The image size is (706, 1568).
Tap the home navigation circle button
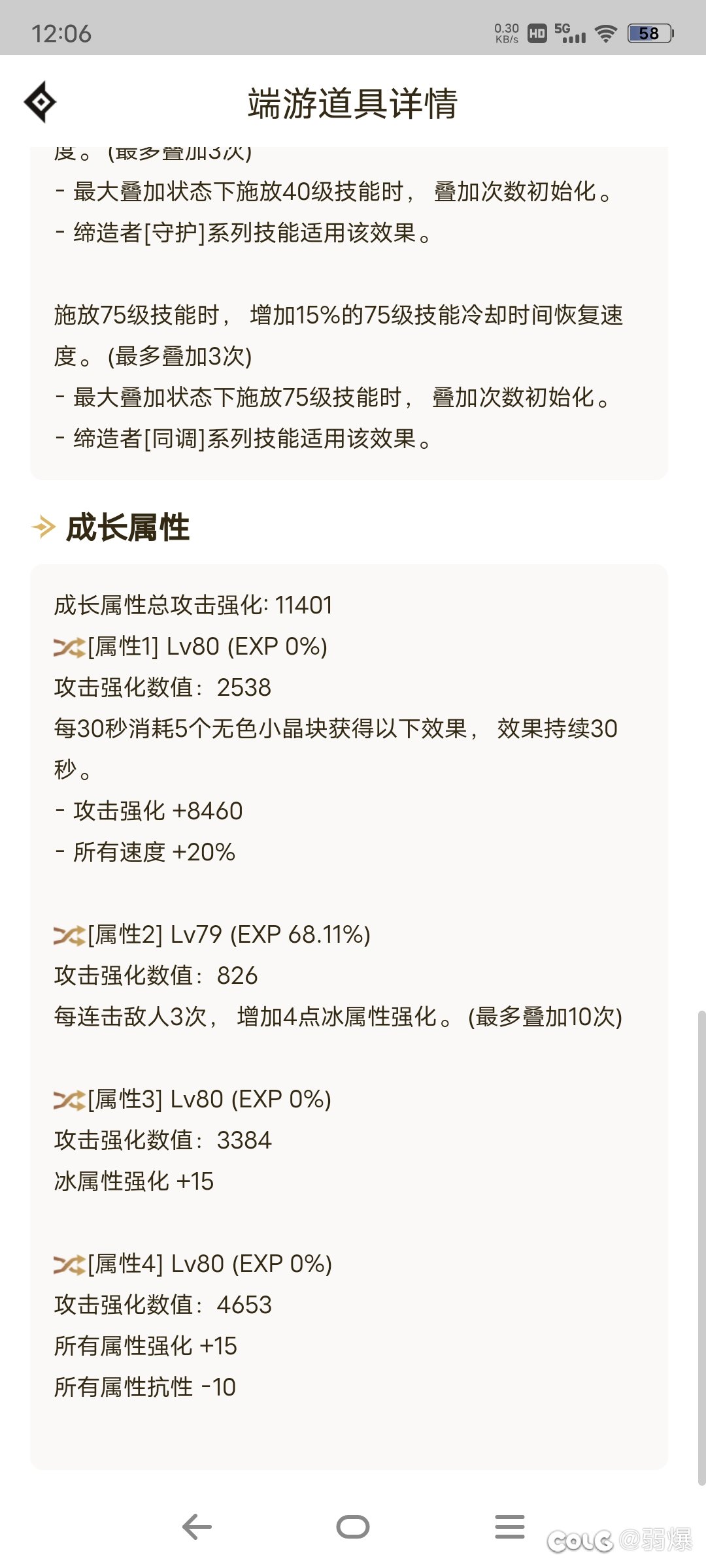click(352, 1527)
